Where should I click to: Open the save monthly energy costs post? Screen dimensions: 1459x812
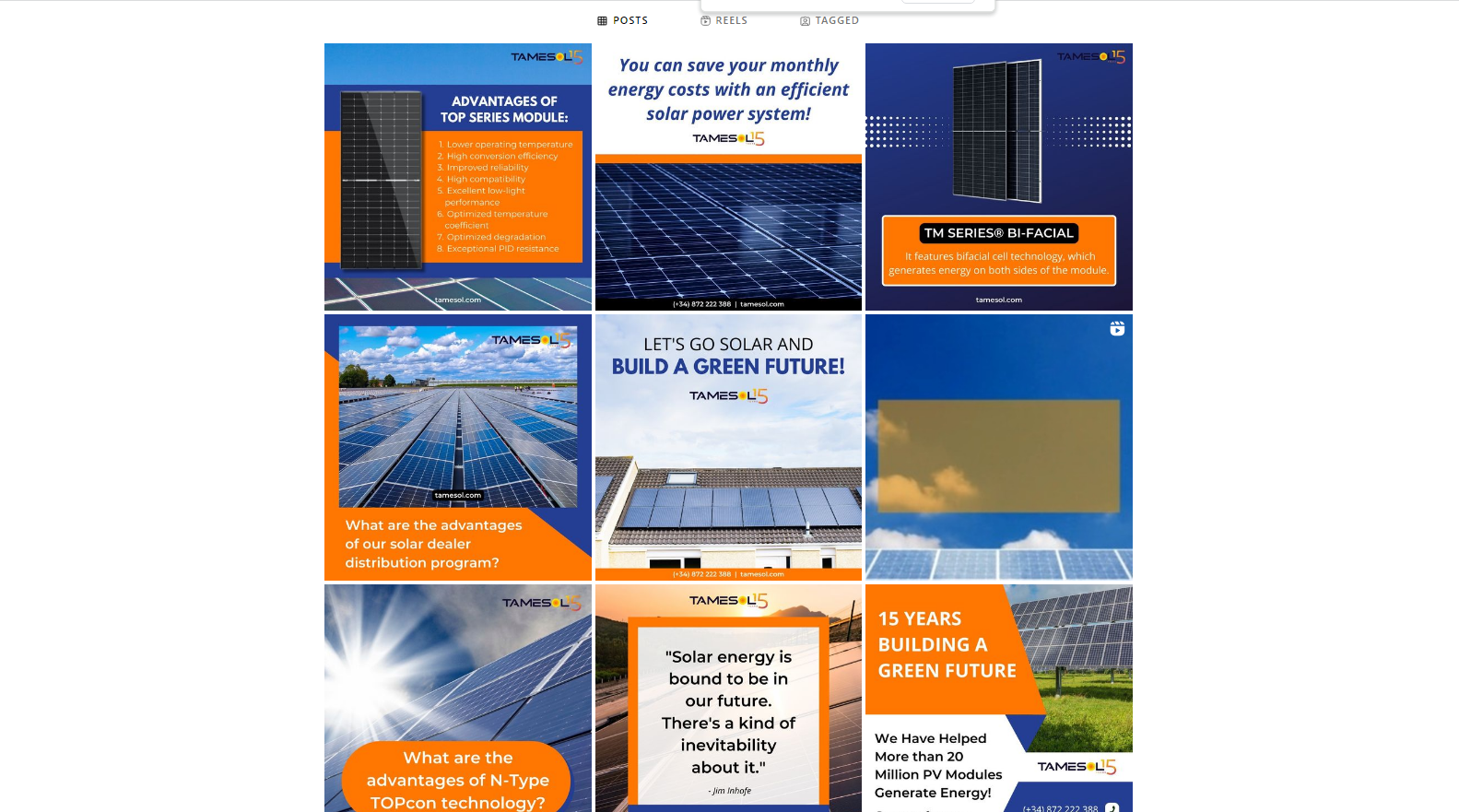coord(728,177)
